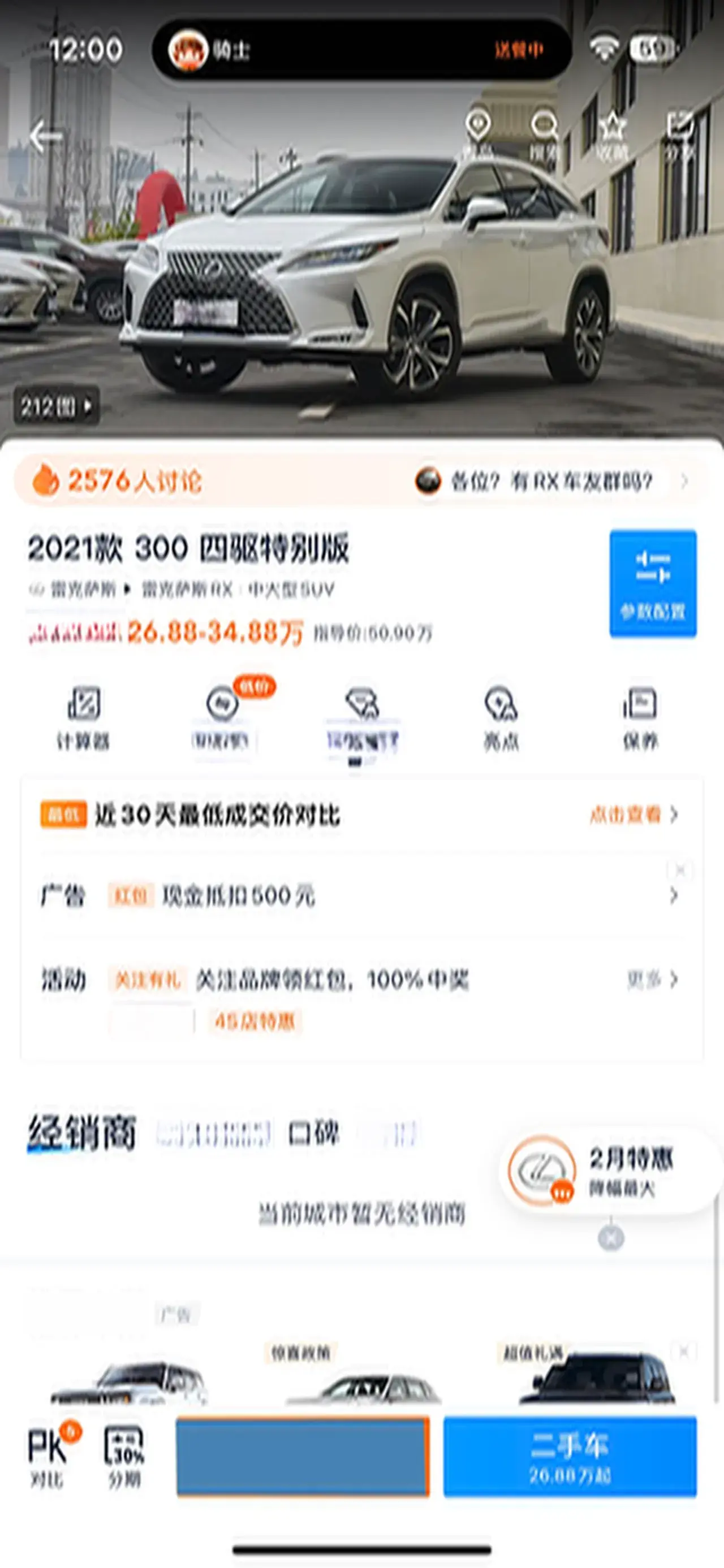Tap 二手车 used car button
This screenshot has height=1568, width=724.
[570, 1456]
